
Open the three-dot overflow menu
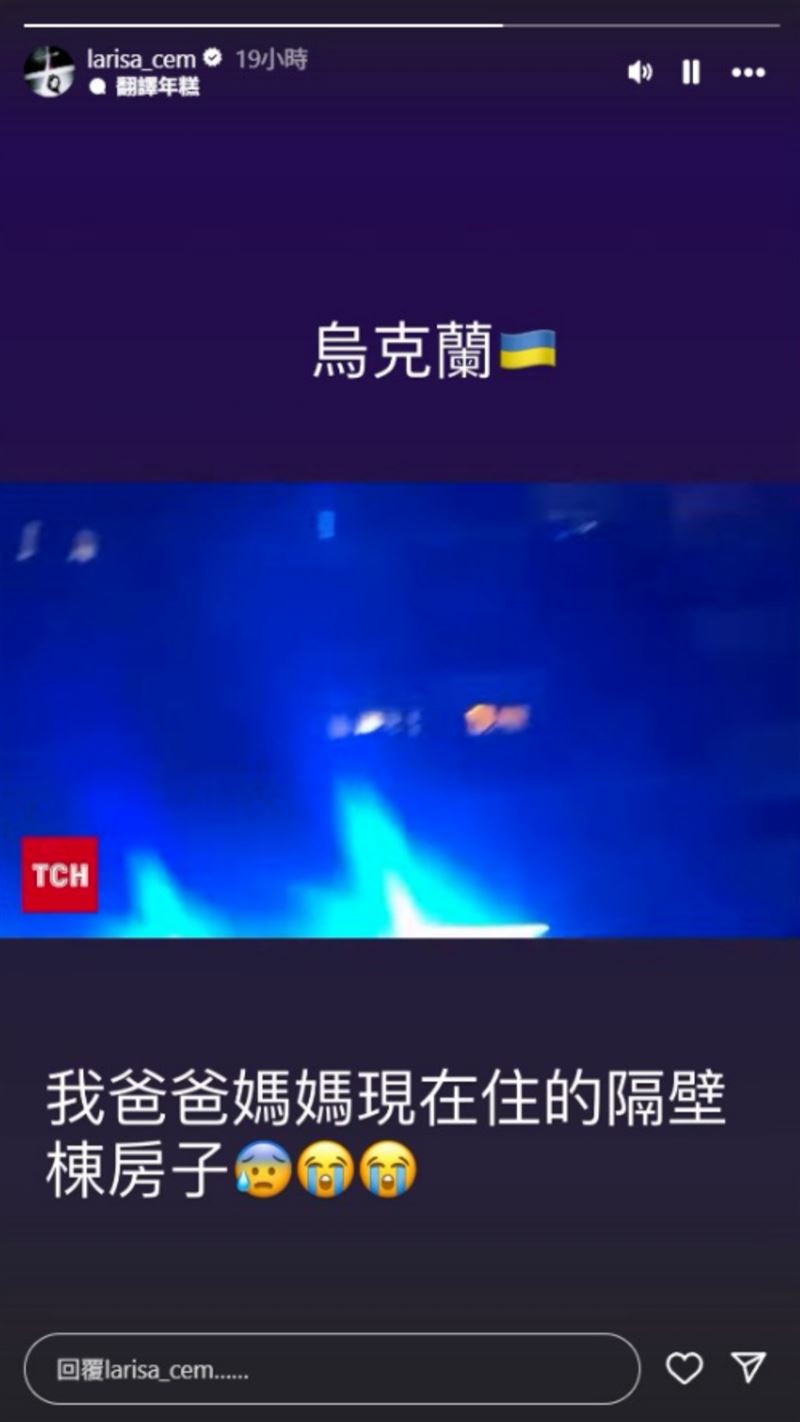coord(748,72)
